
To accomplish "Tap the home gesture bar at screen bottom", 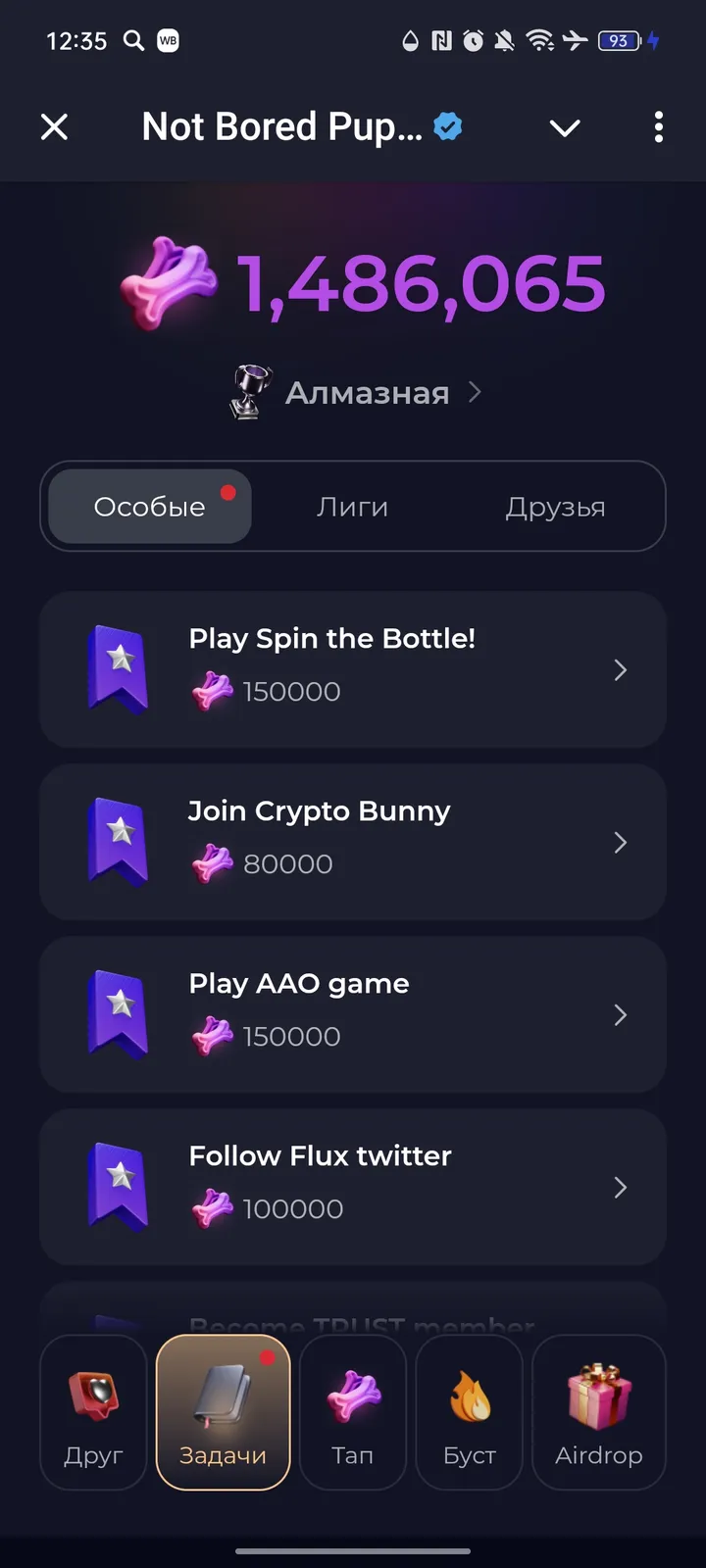I will pyautogui.click(x=353, y=1551).
